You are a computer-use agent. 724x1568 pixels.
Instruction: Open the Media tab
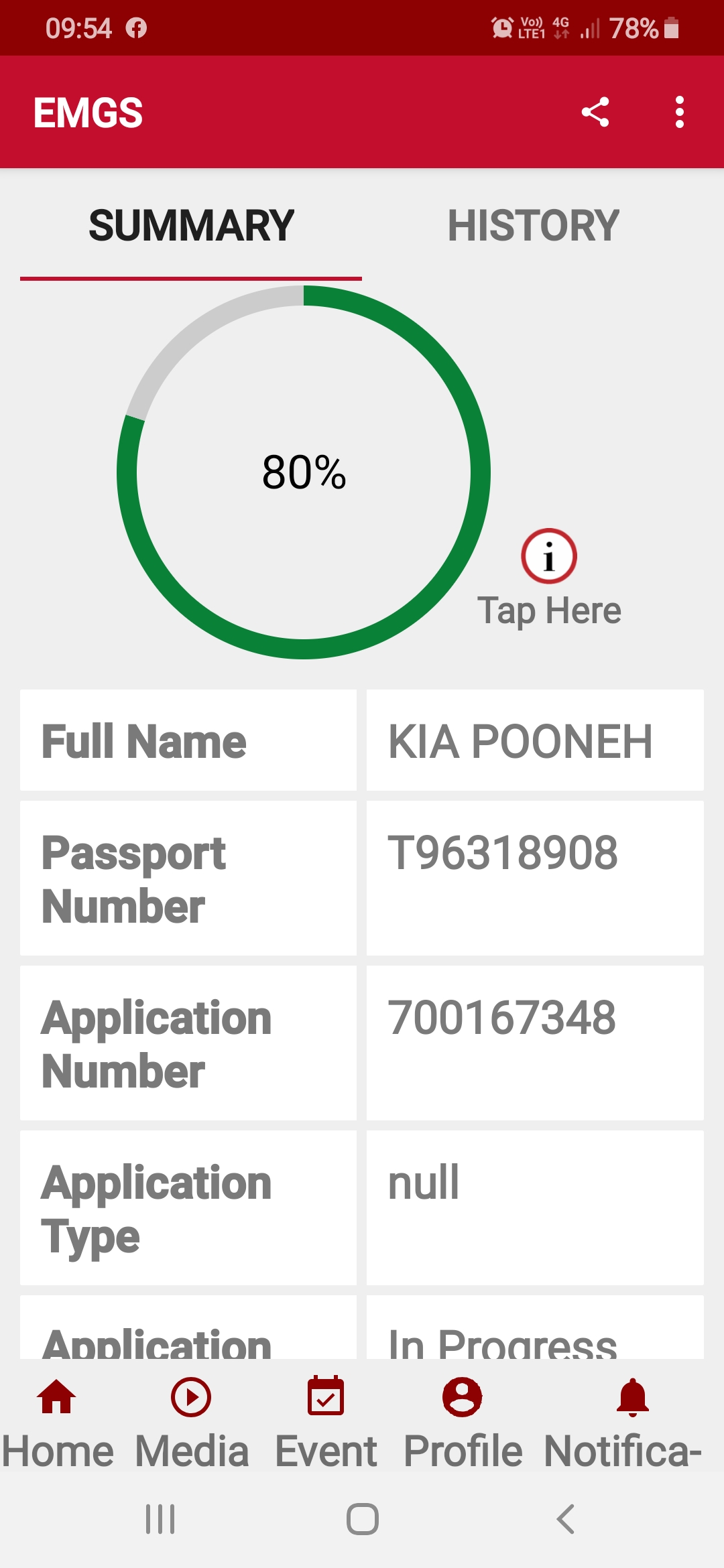point(192,1422)
